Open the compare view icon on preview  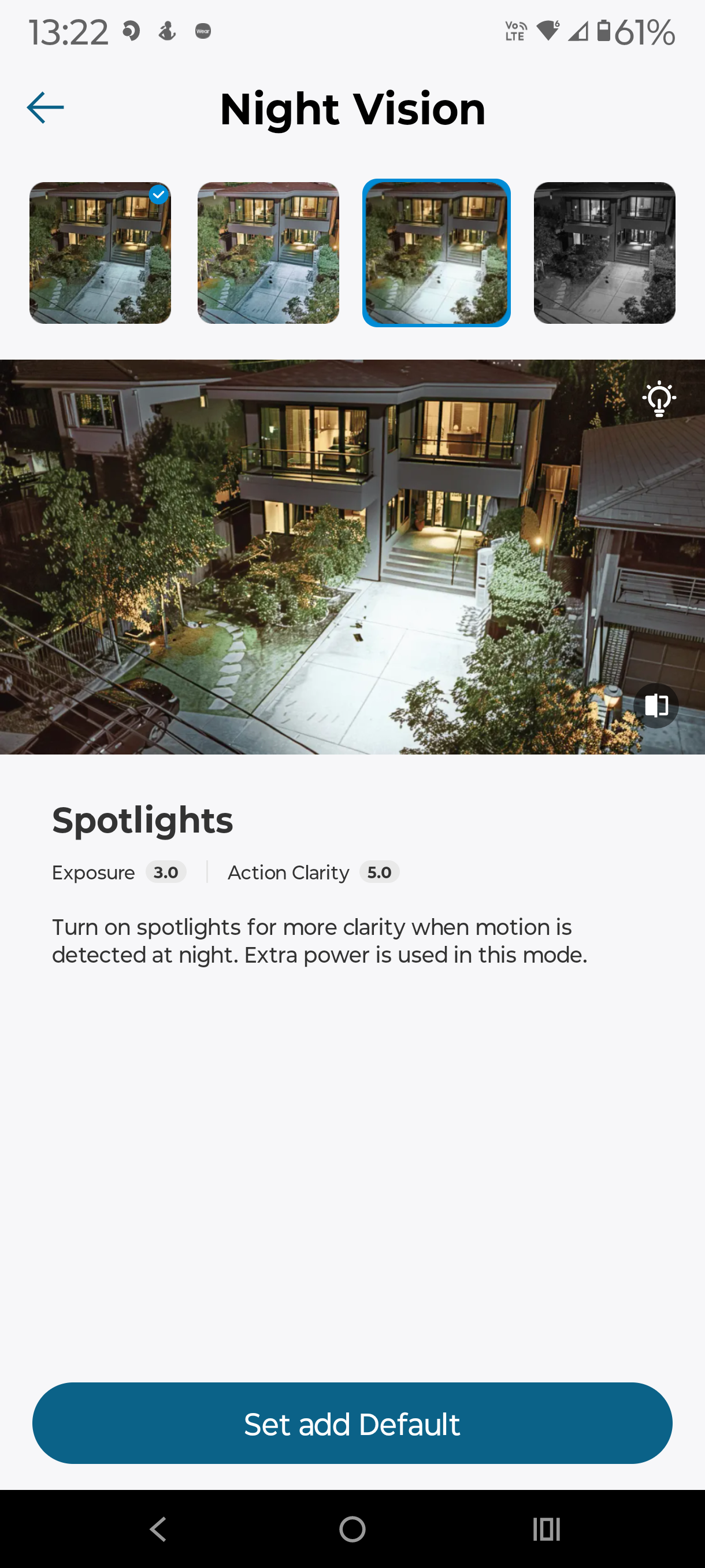[x=656, y=705]
